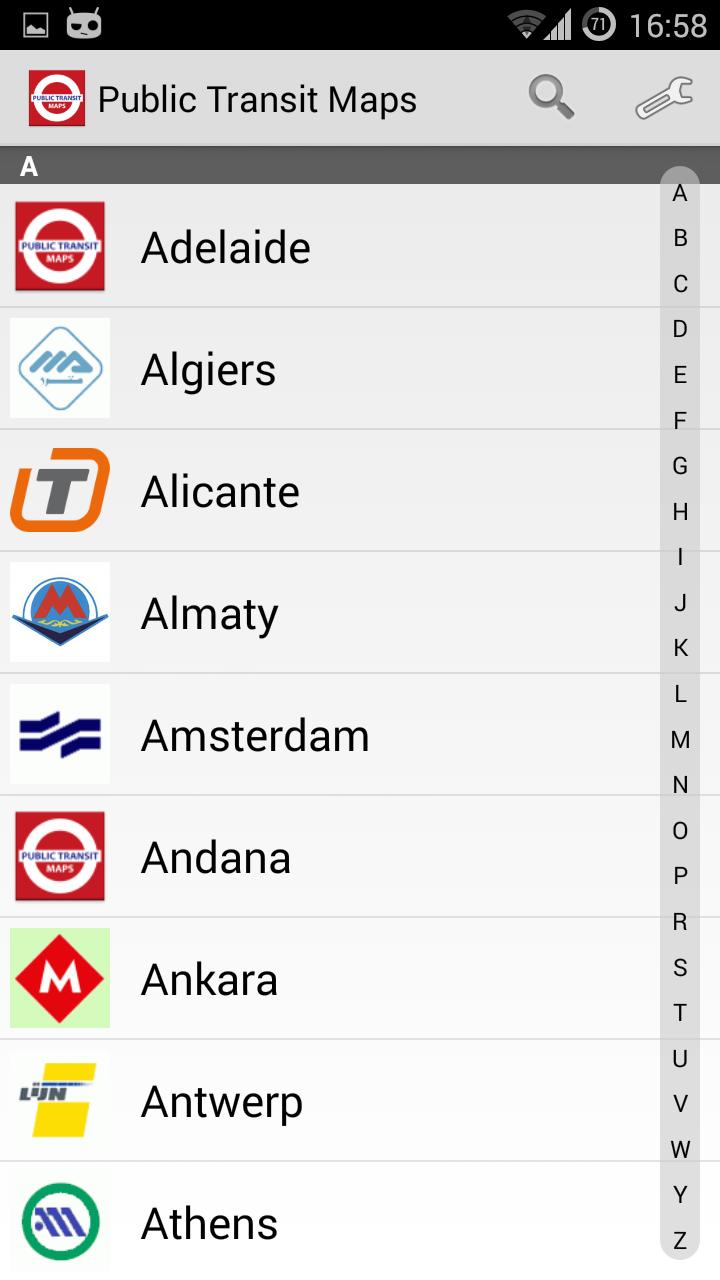Select Algiers from the city list

point(330,369)
